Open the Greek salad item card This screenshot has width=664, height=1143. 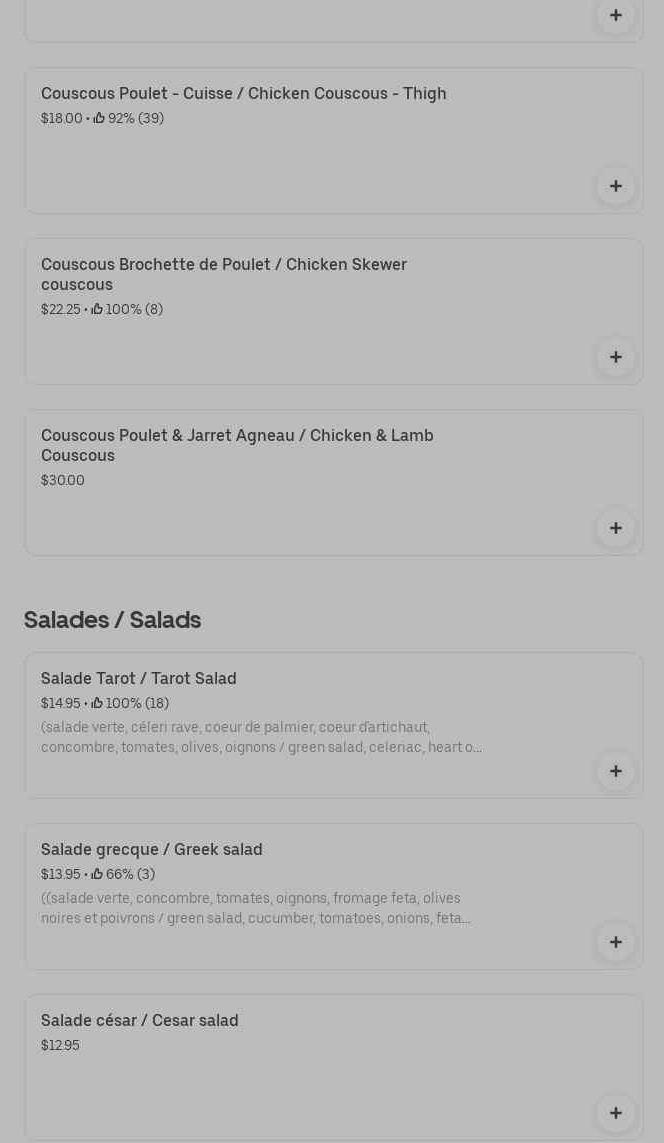tap(152, 850)
